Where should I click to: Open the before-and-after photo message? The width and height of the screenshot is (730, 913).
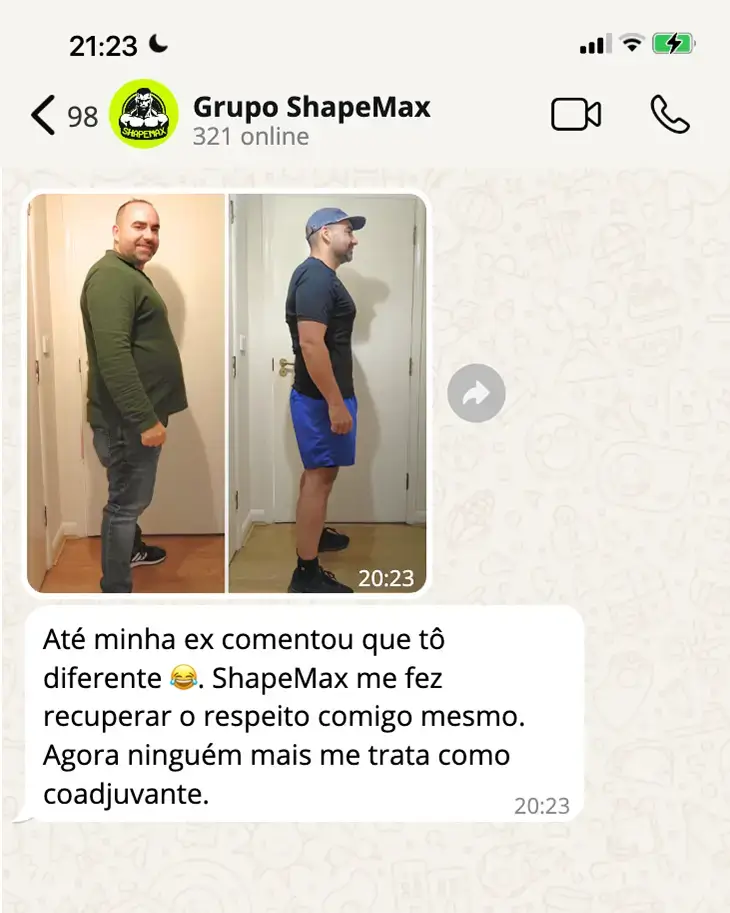227,393
